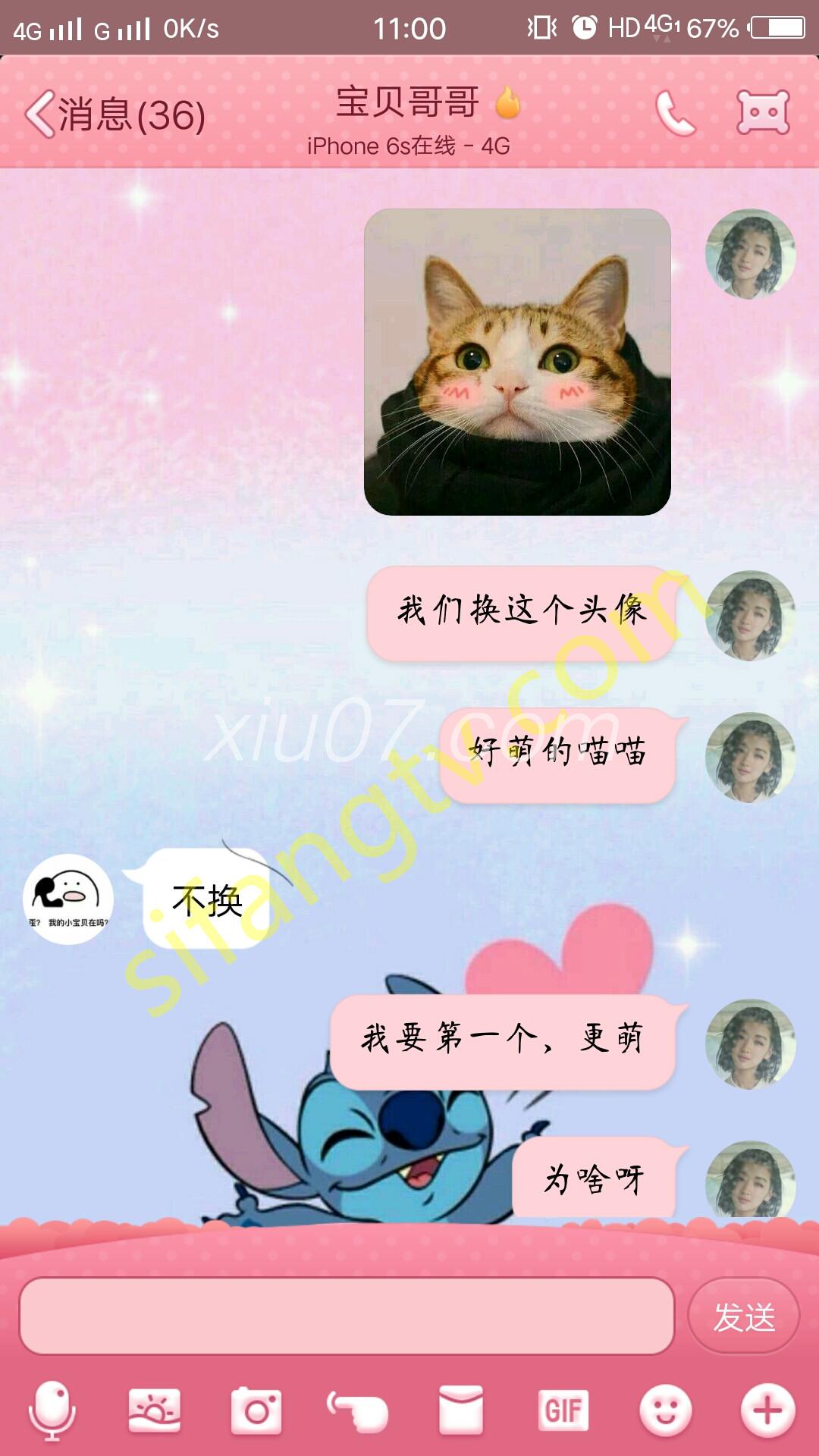Send a poke with the pointing-hand icon
The width and height of the screenshot is (819, 1456).
point(358,1410)
